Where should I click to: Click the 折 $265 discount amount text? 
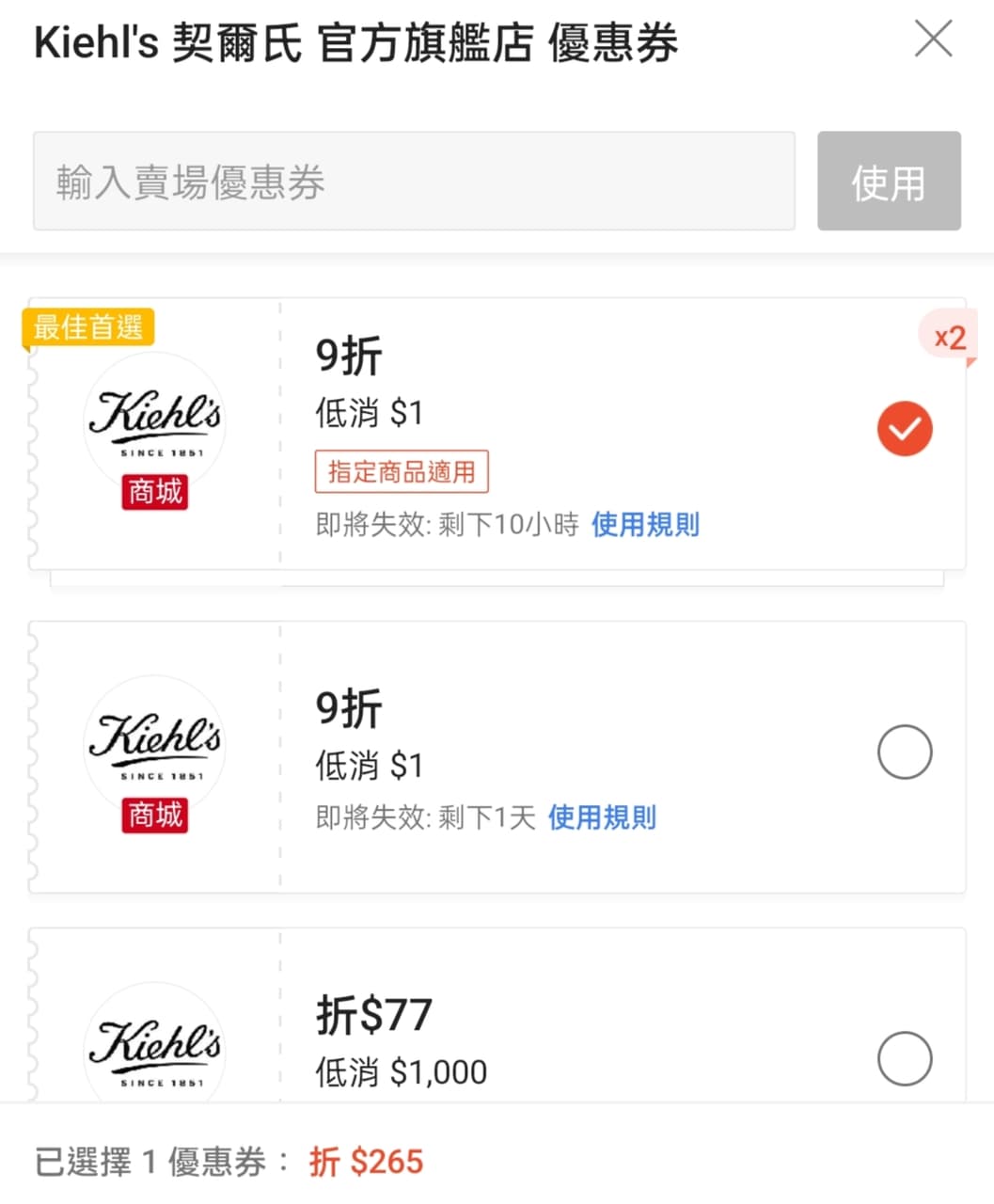click(366, 1162)
